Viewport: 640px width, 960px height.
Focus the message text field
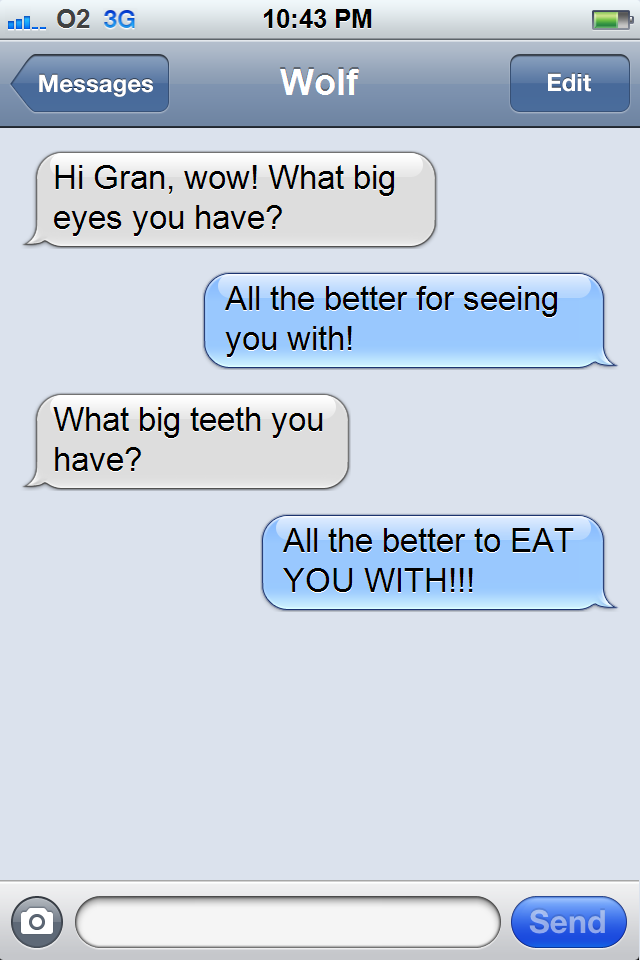pos(287,921)
